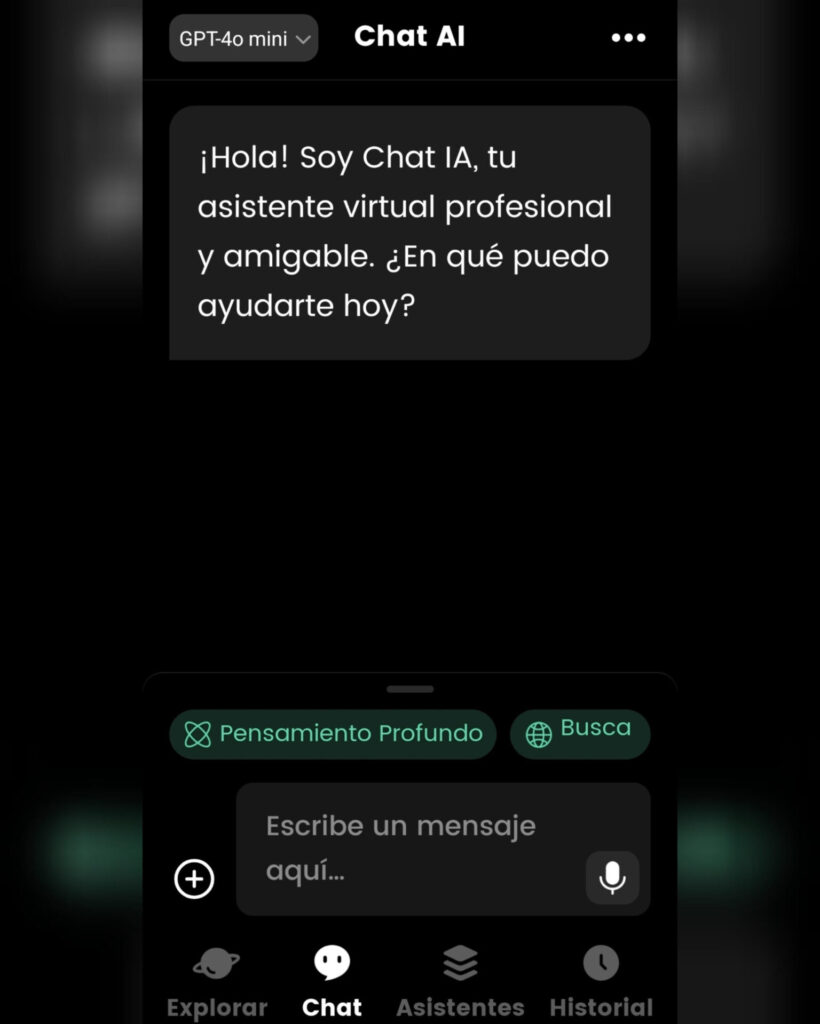Enable Pensamiento Profundo mode
Screen dimensions: 820x1024
click(x=333, y=734)
